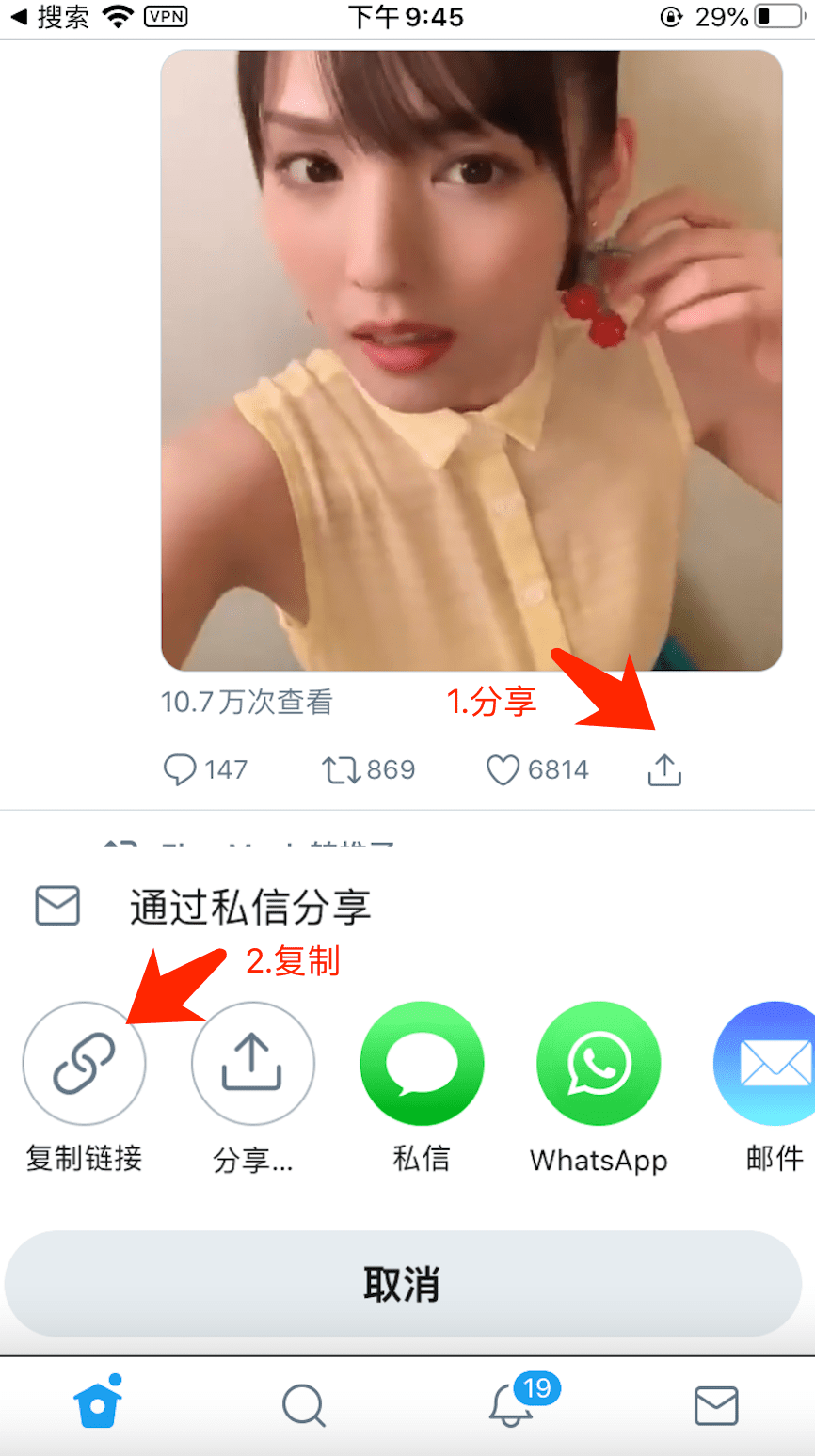
Task: Select 通过私信分享 option
Action: pyautogui.click(x=249, y=907)
